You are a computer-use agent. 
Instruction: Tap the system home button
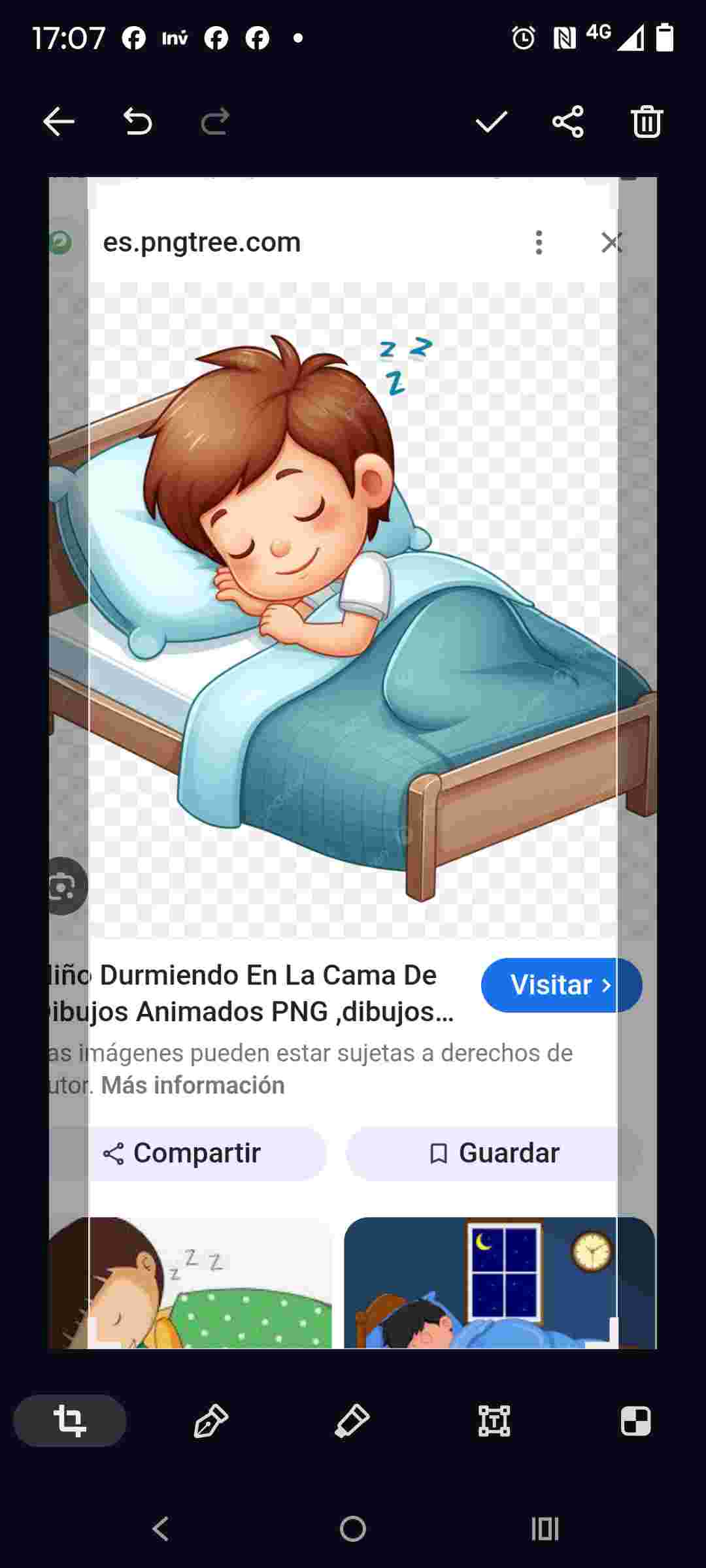point(353,1529)
